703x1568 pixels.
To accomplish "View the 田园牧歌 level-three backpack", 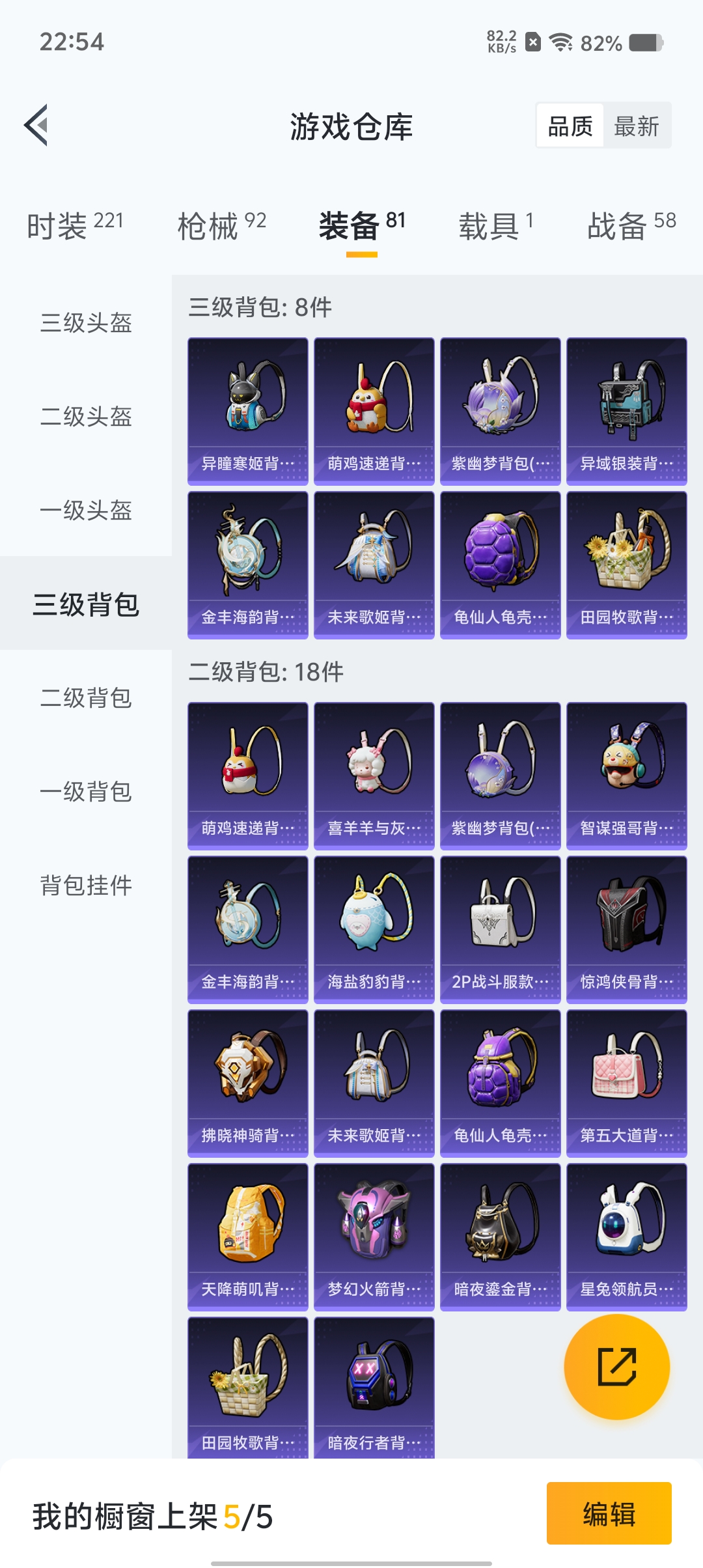I will click(x=626, y=565).
